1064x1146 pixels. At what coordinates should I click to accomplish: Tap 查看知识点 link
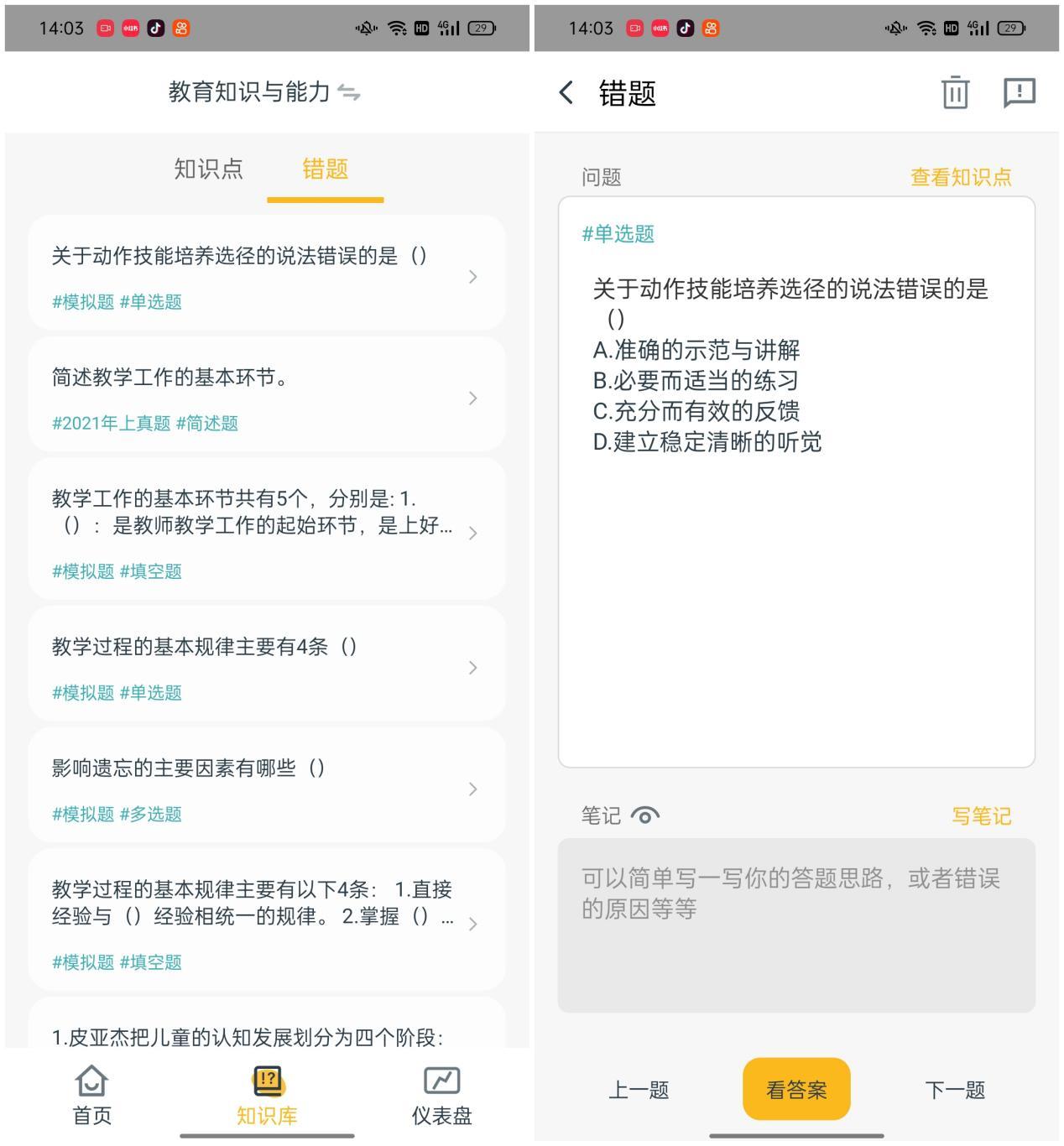pyautogui.click(x=961, y=178)
